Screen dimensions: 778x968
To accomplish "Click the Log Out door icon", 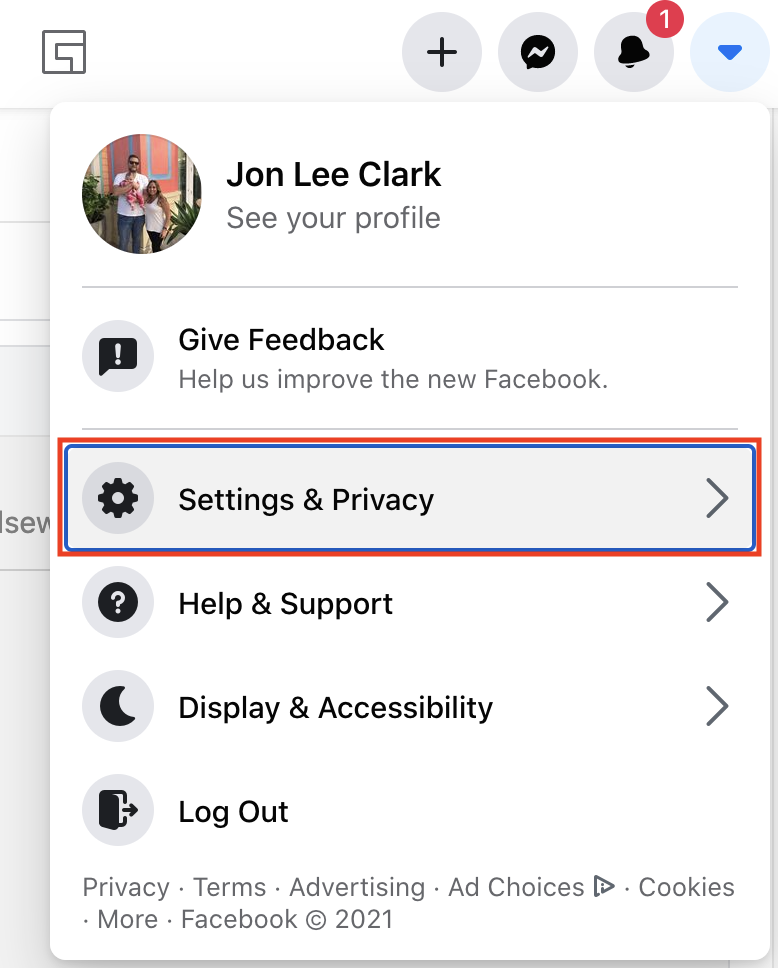I will [118, 810].
